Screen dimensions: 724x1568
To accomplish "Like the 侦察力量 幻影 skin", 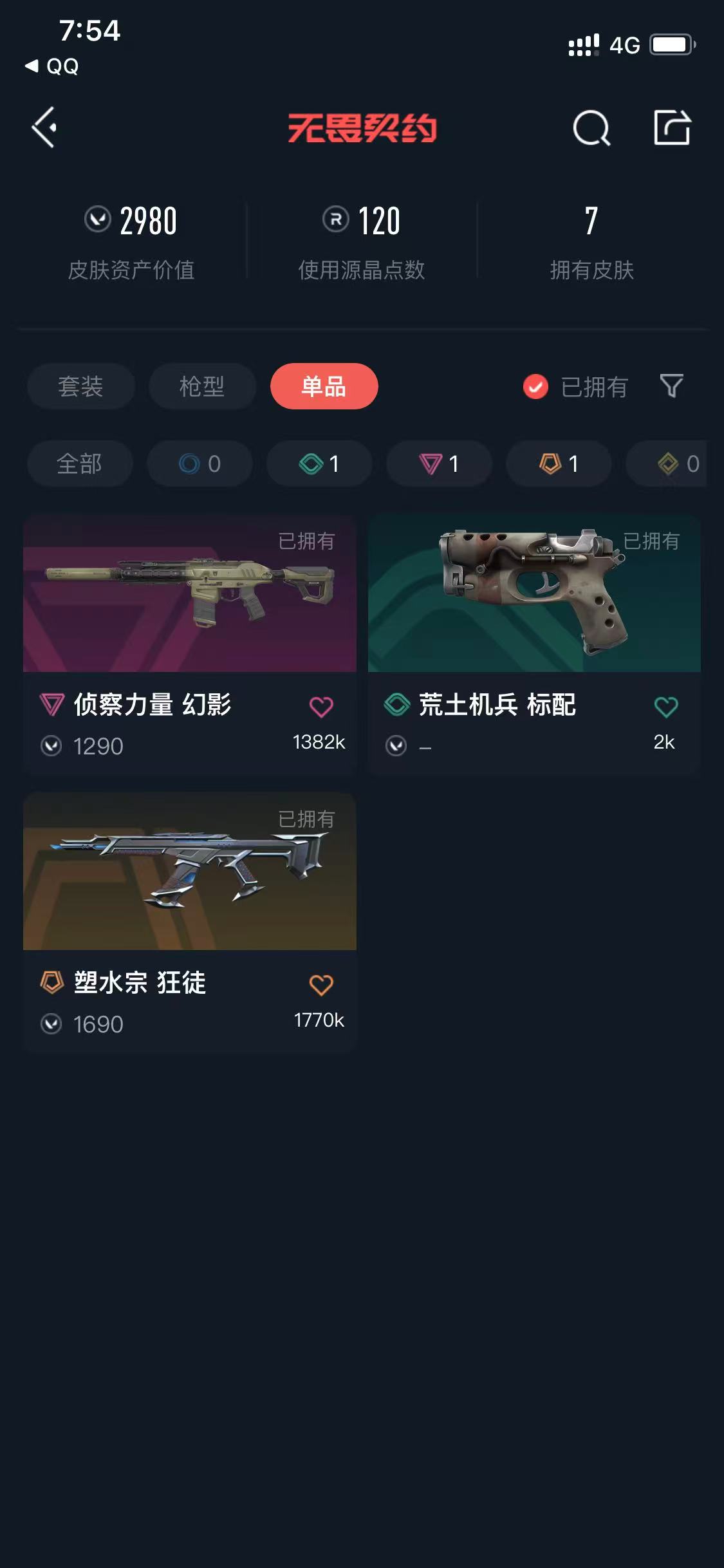I will [321, 707].
